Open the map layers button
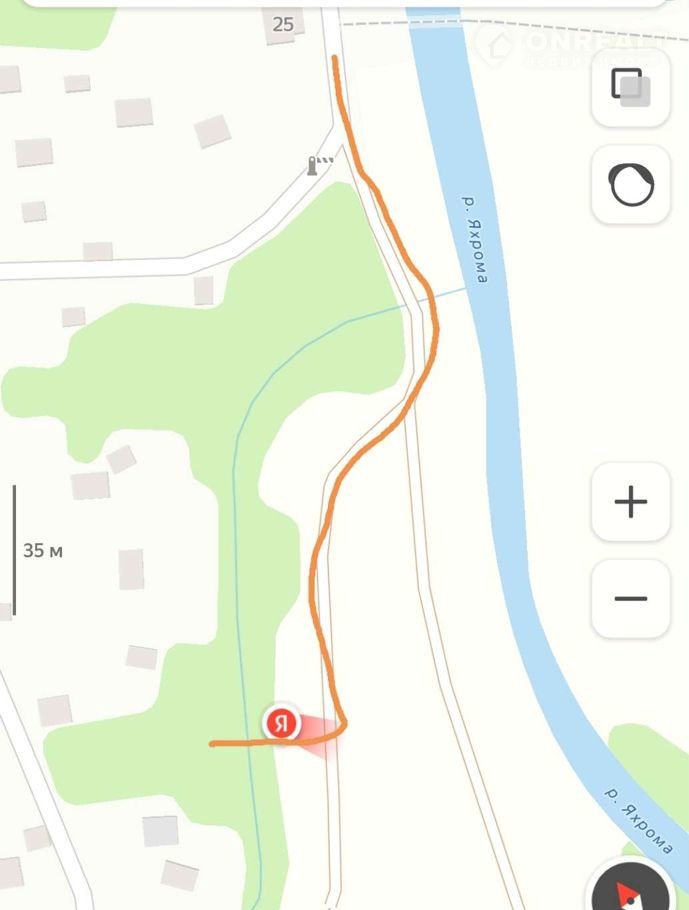 (x=631, y=87)
